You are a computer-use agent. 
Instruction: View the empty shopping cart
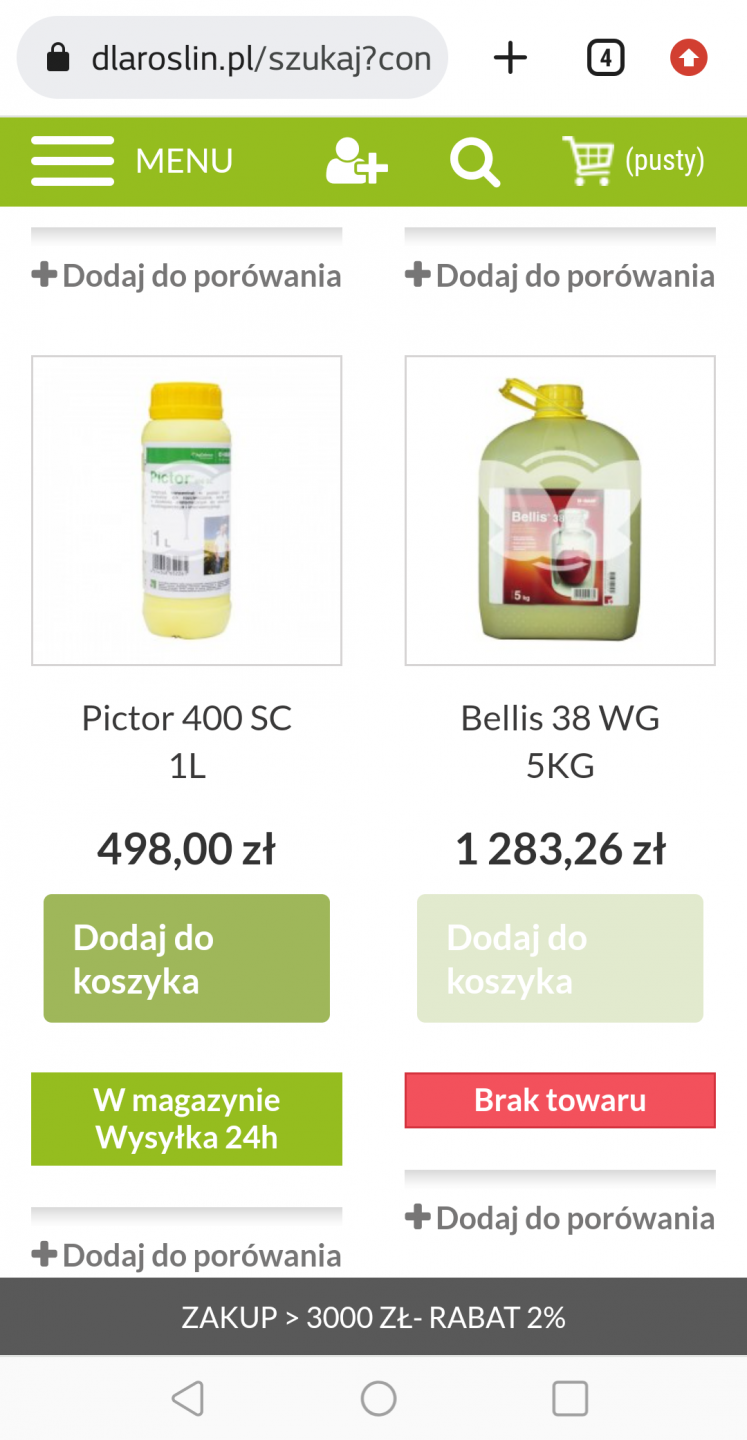[633, 161]
